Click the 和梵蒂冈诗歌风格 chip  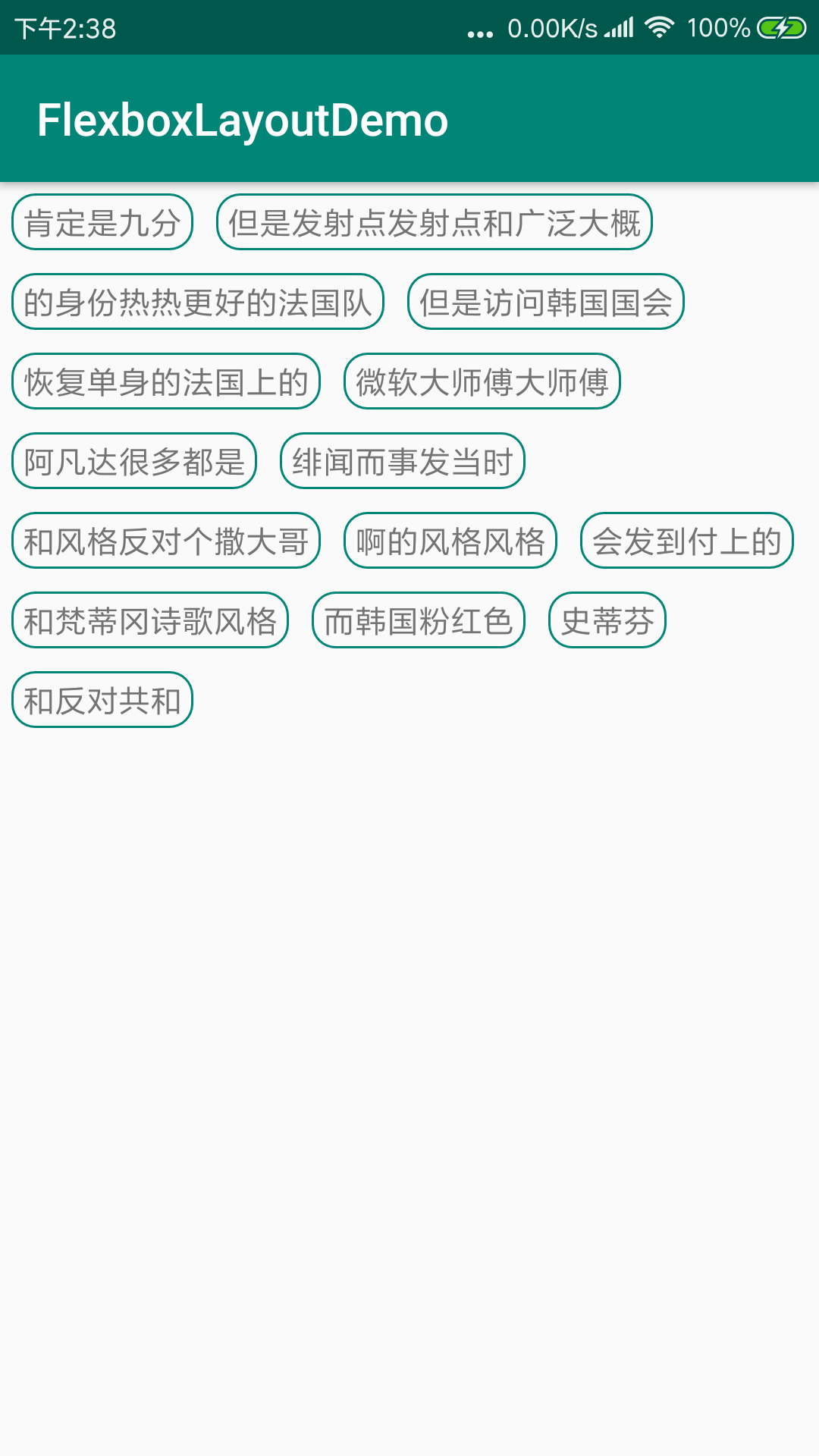149,620
